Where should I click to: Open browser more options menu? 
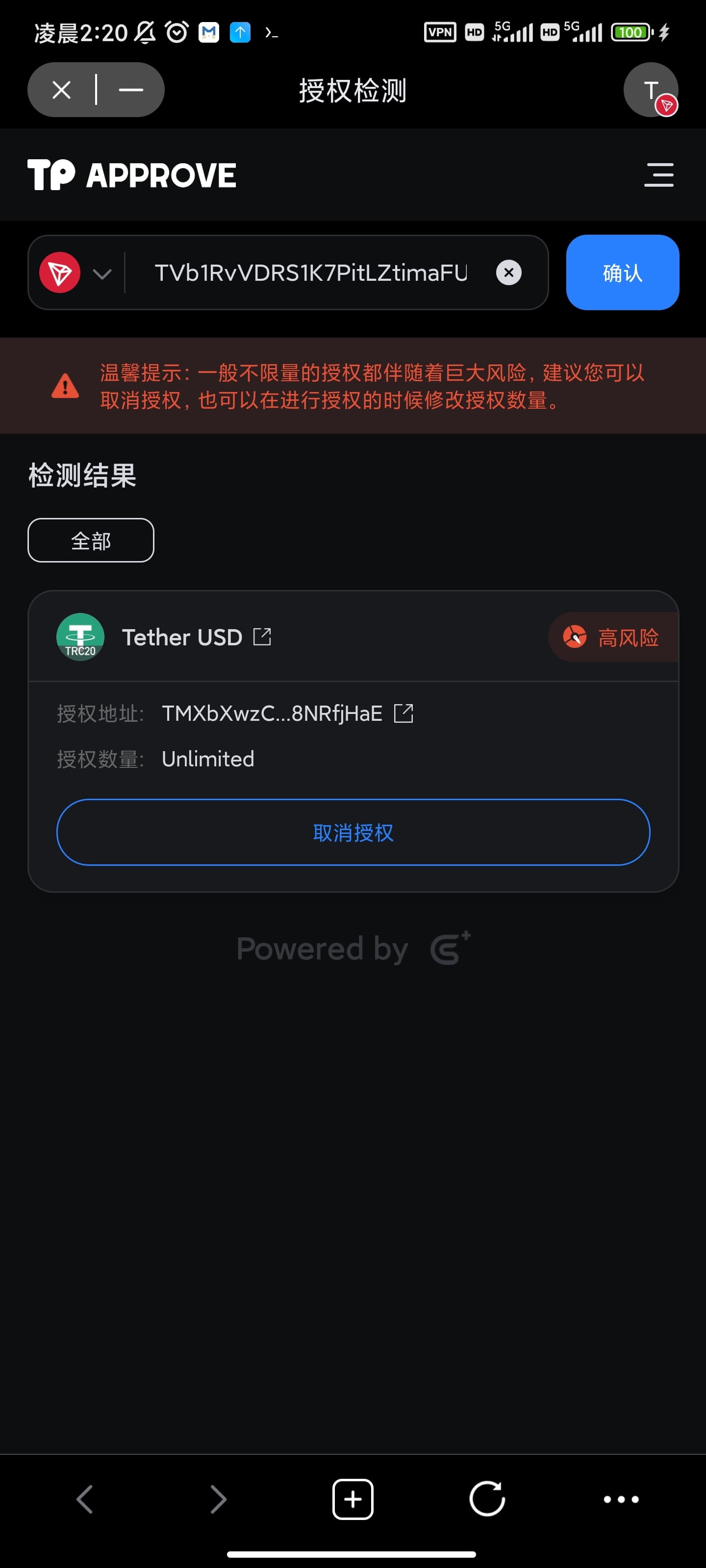pyautogui.click(x=620, y=1499)
